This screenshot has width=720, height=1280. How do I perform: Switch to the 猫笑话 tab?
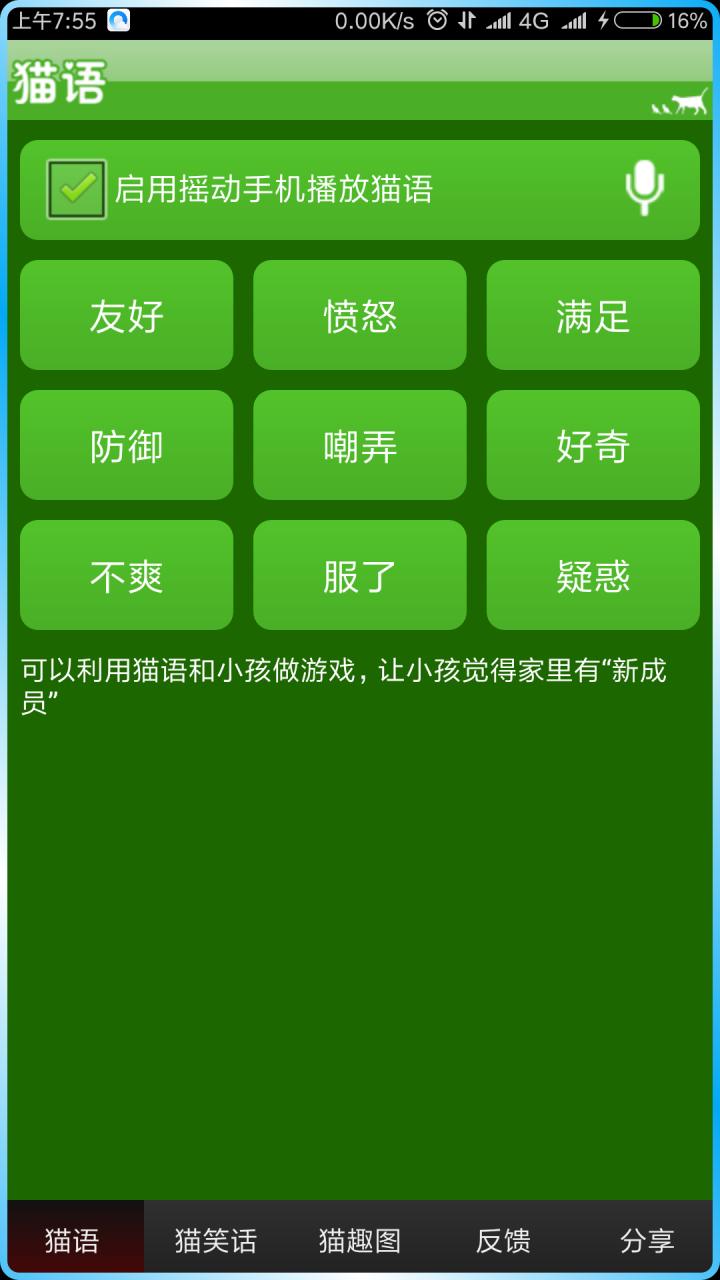coord(213,1239)
